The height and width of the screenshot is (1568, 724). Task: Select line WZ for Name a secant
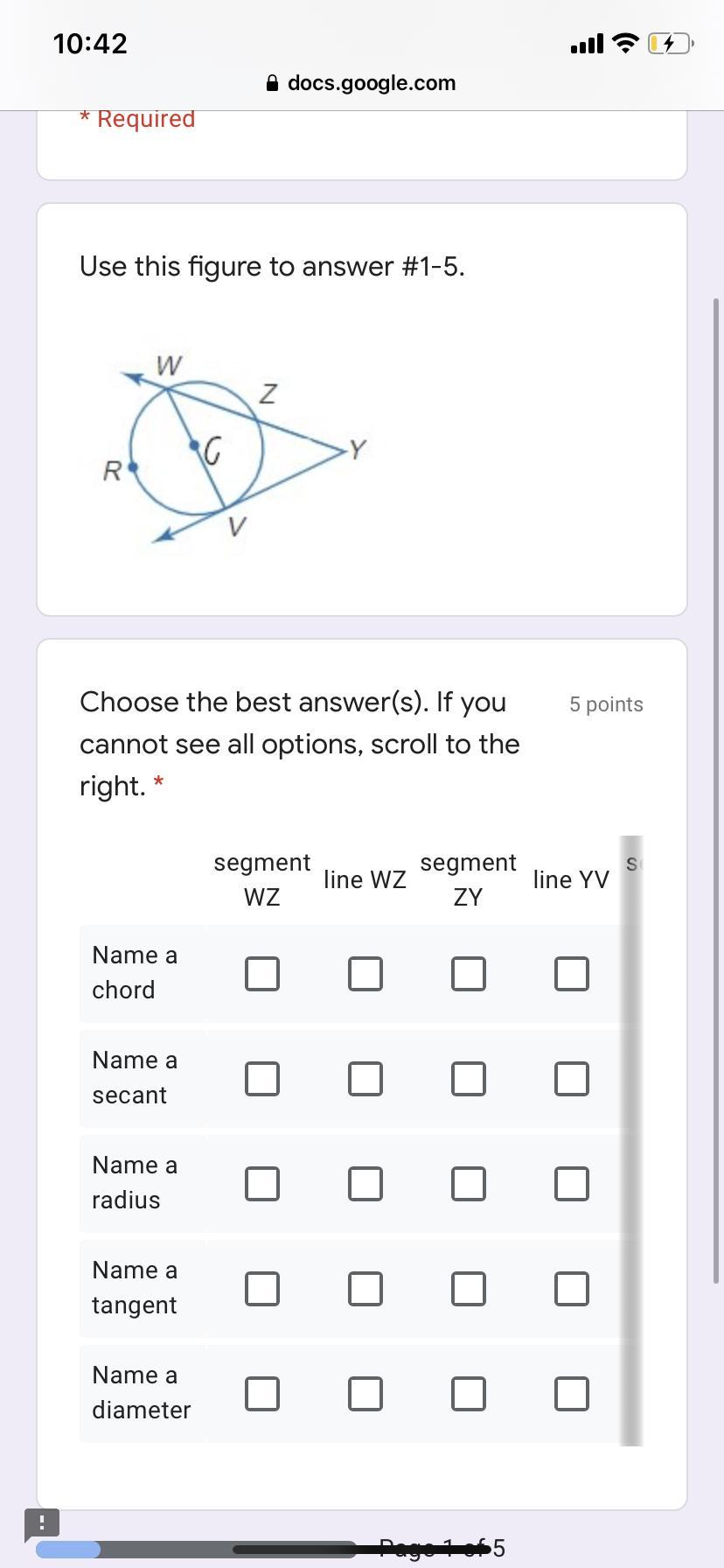[365, 1079]
